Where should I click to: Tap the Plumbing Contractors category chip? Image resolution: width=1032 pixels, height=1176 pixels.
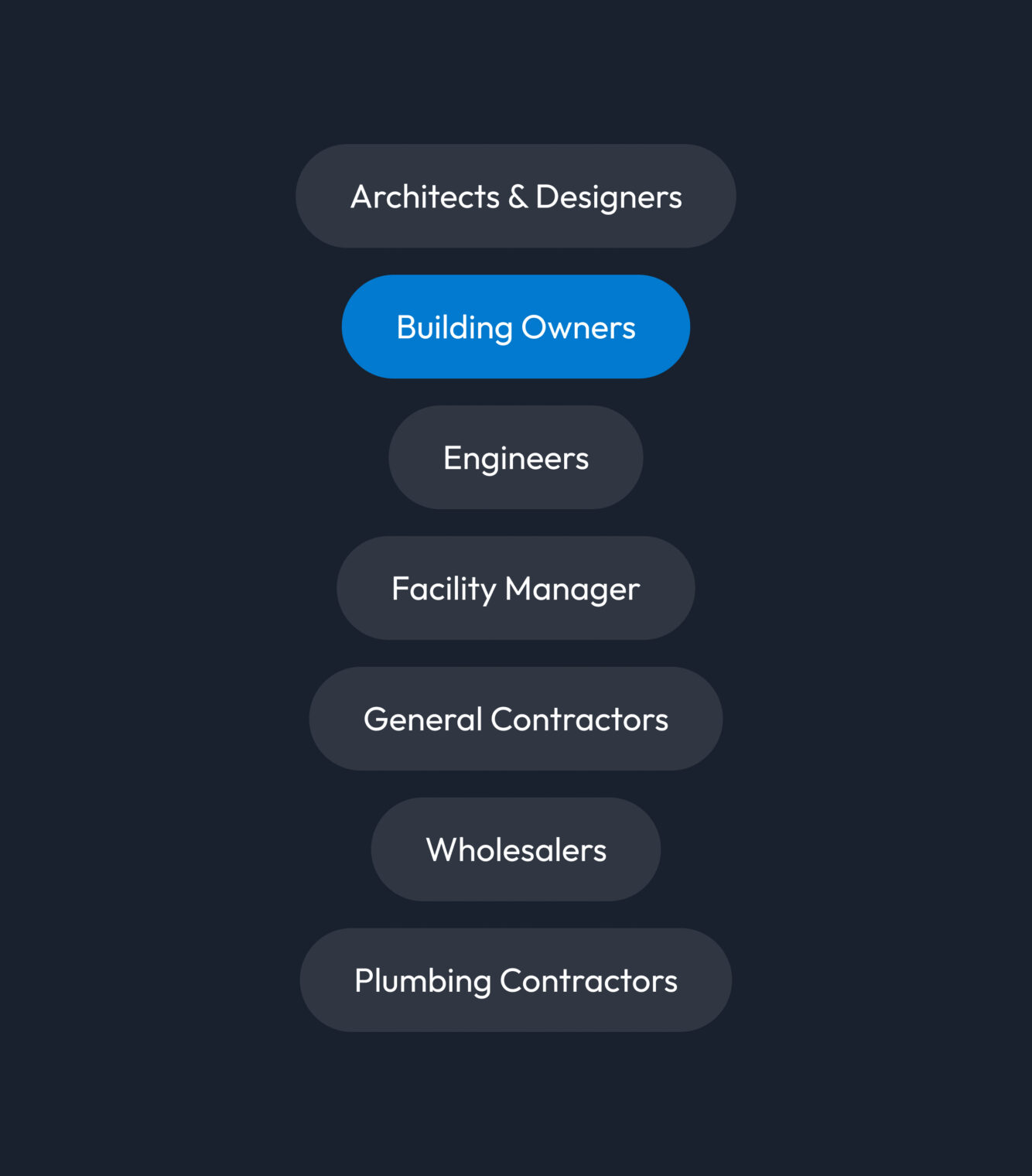coord(516,979)
